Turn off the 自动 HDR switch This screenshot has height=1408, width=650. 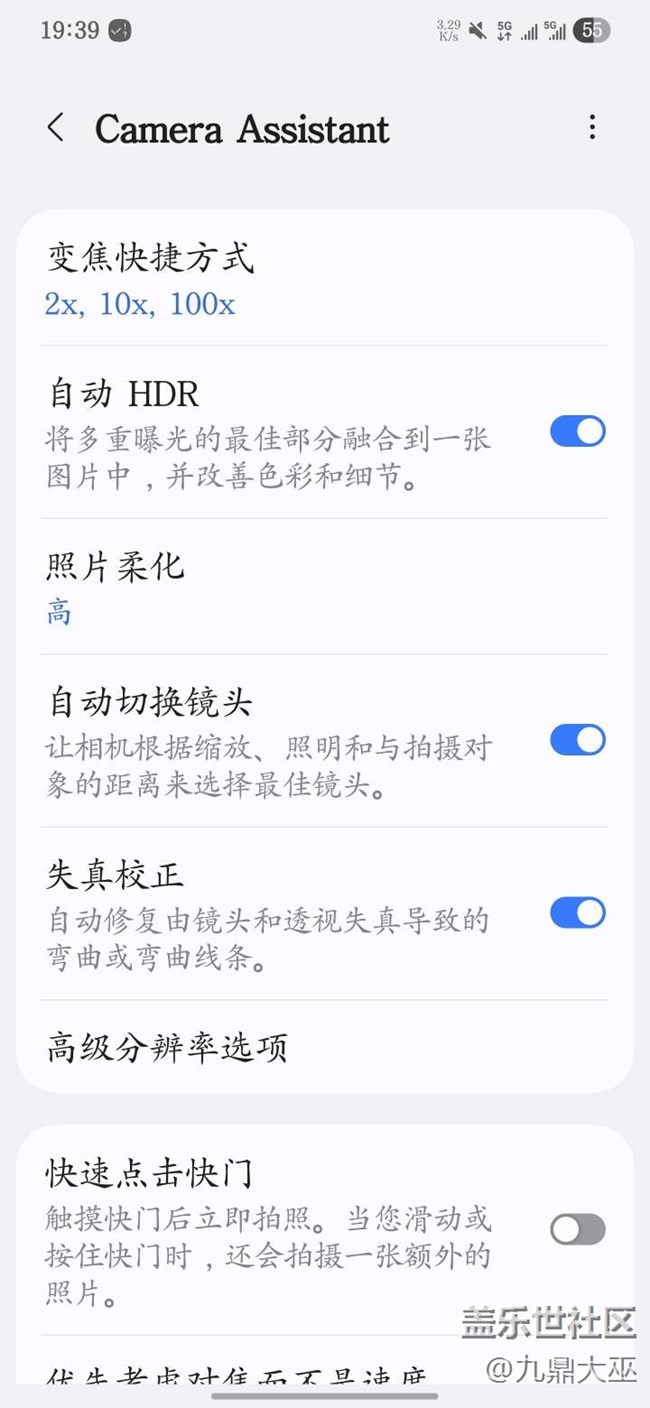(577, 432)
